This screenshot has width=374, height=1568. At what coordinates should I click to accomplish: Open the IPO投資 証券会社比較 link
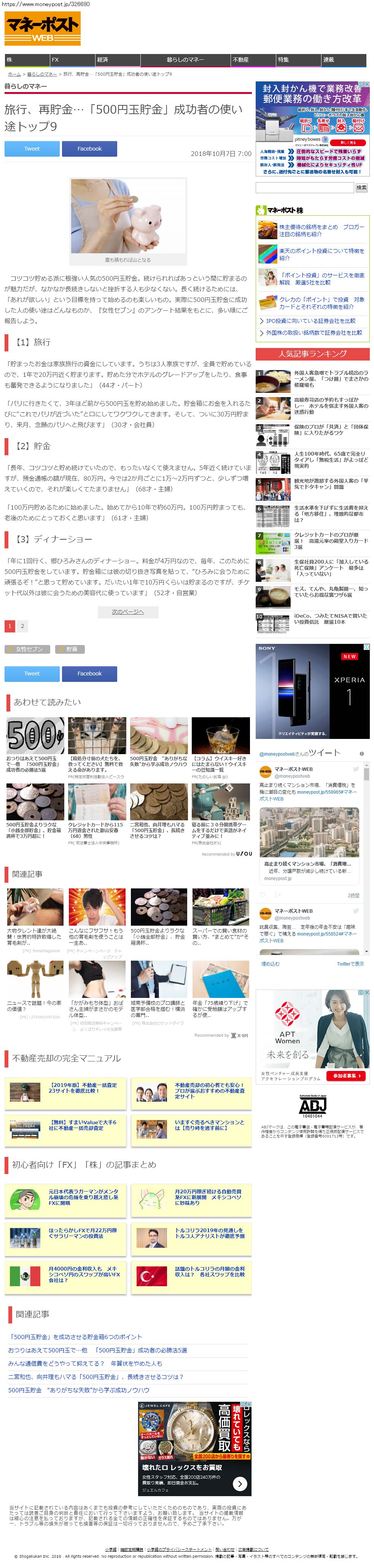310,321
